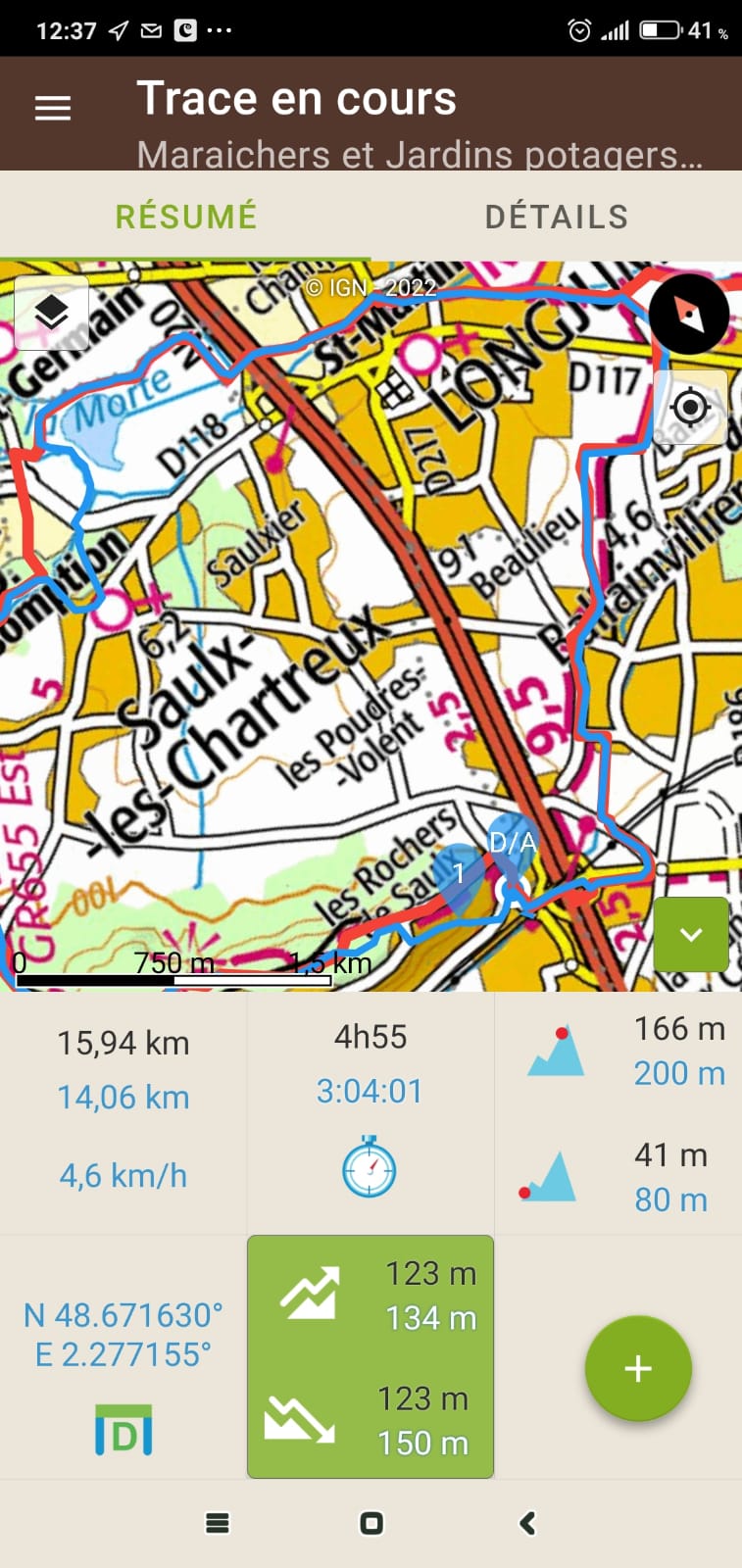Screen dimensions: 742x1568
Task: Open the map layers selector
Action: (x=52, y=313)
